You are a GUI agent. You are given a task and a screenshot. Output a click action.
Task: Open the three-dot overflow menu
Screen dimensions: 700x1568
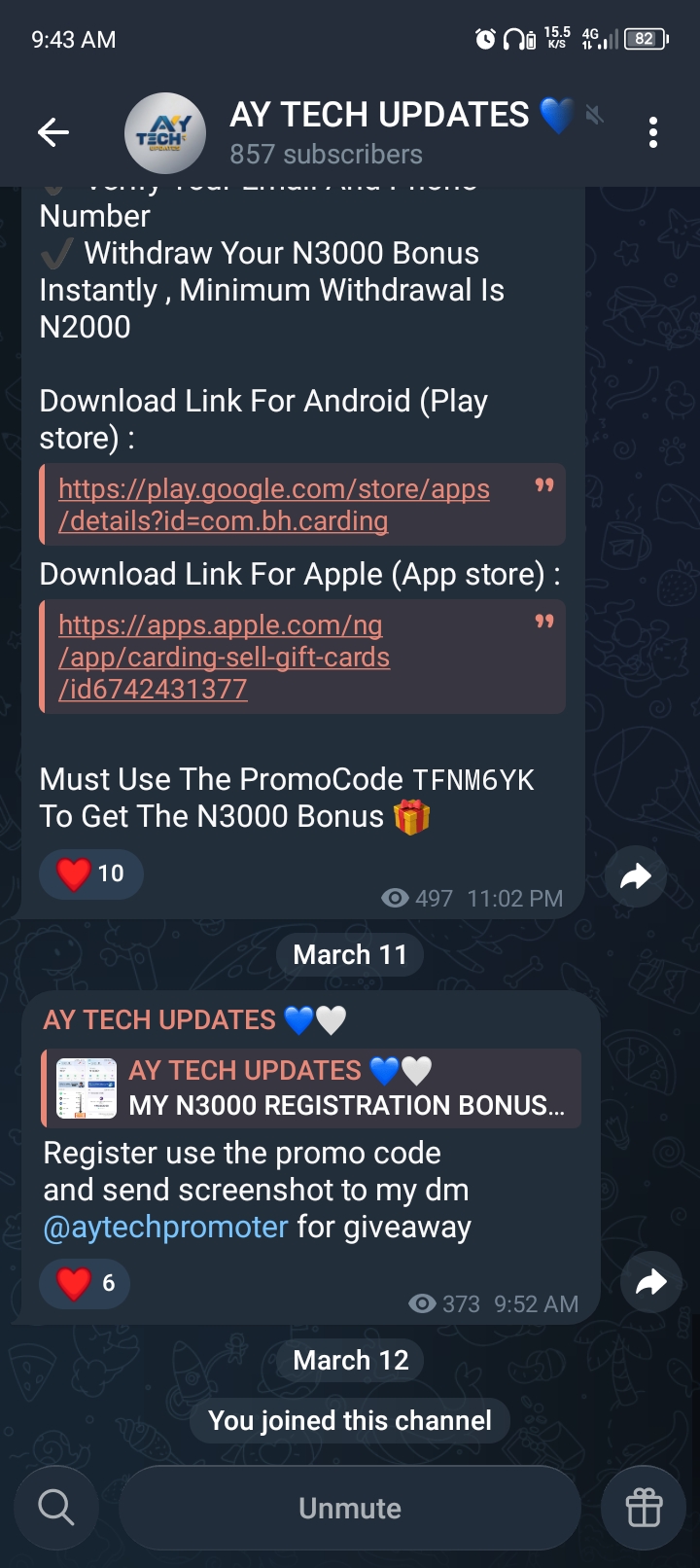(x=652, y=132)
